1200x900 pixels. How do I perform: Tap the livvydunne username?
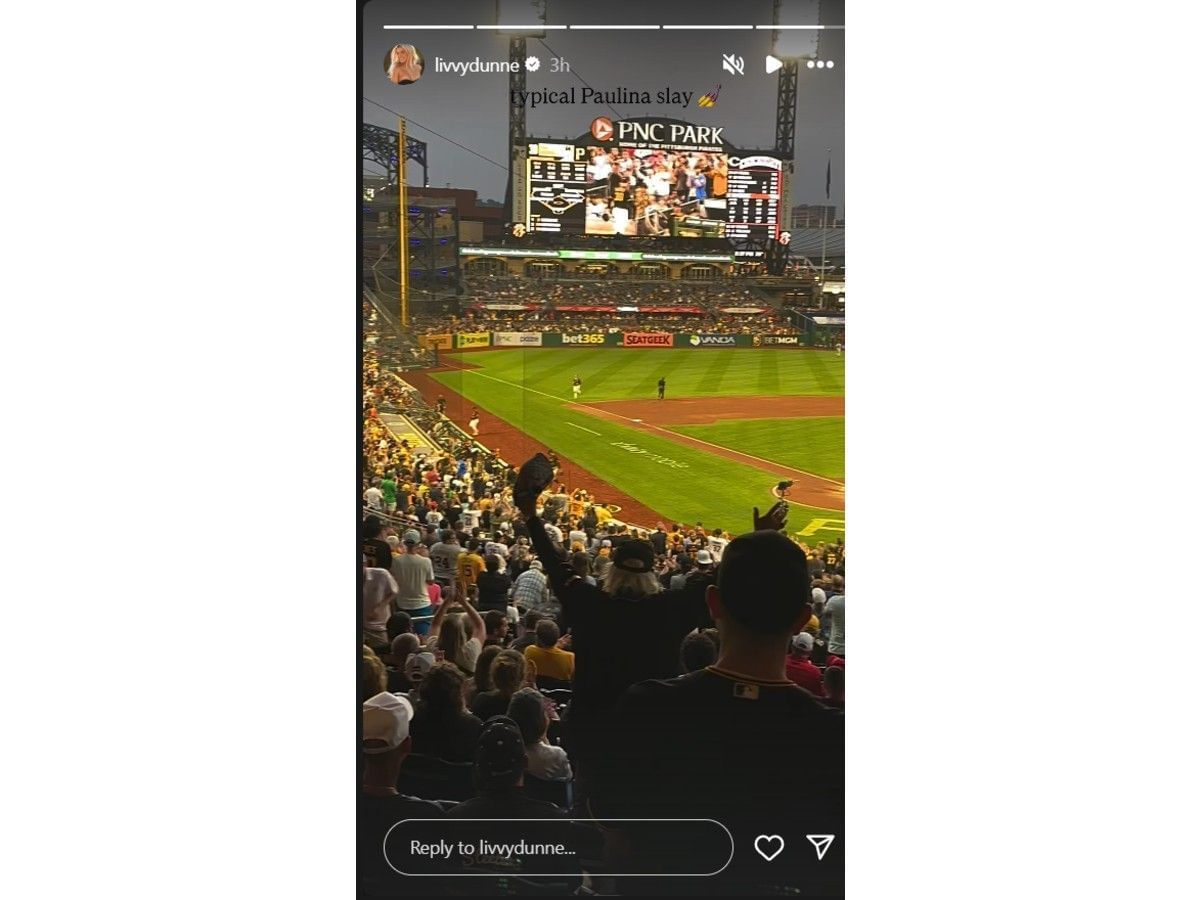pyautogui.click(x=477, y=65)
